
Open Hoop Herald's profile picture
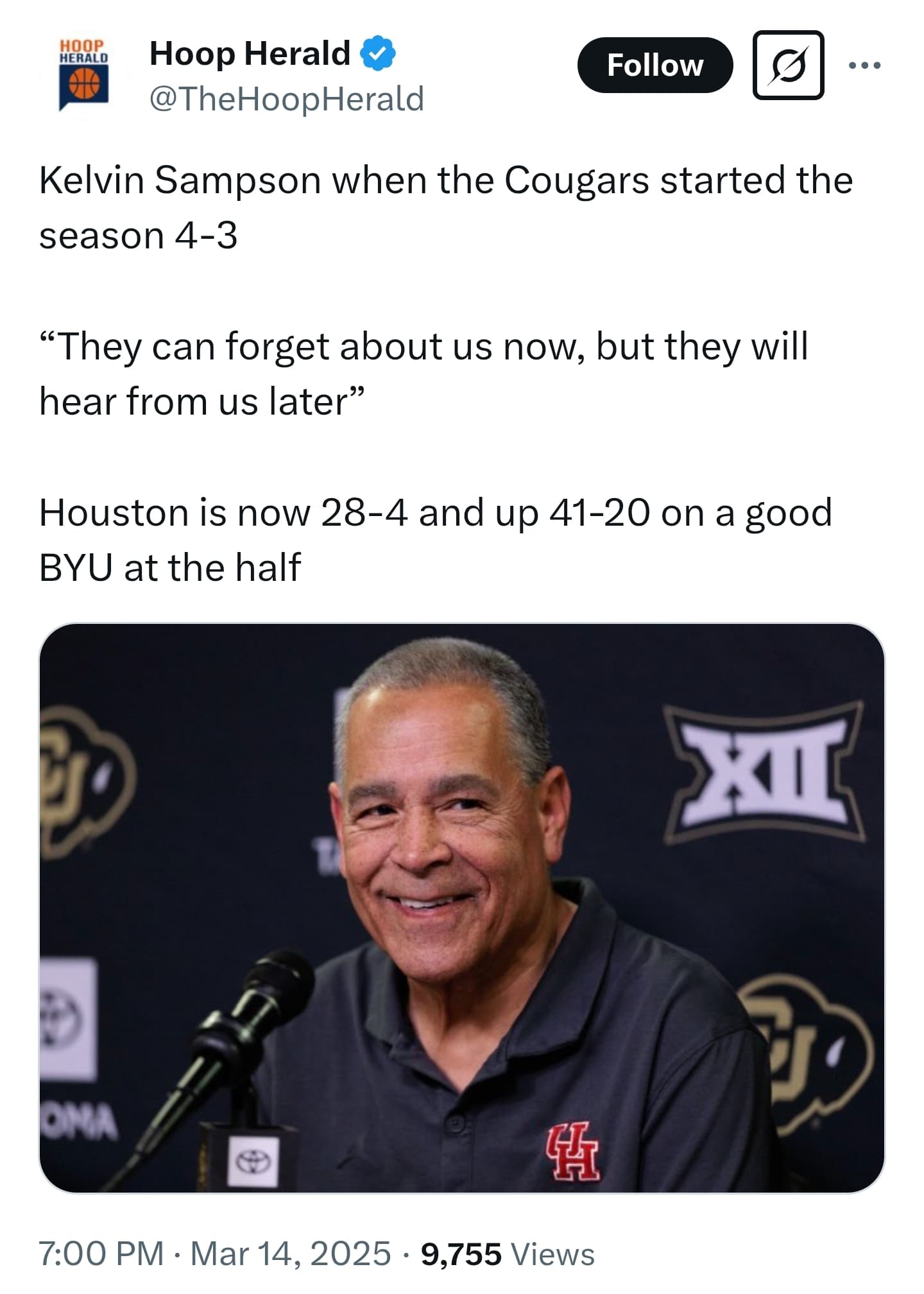83,74
